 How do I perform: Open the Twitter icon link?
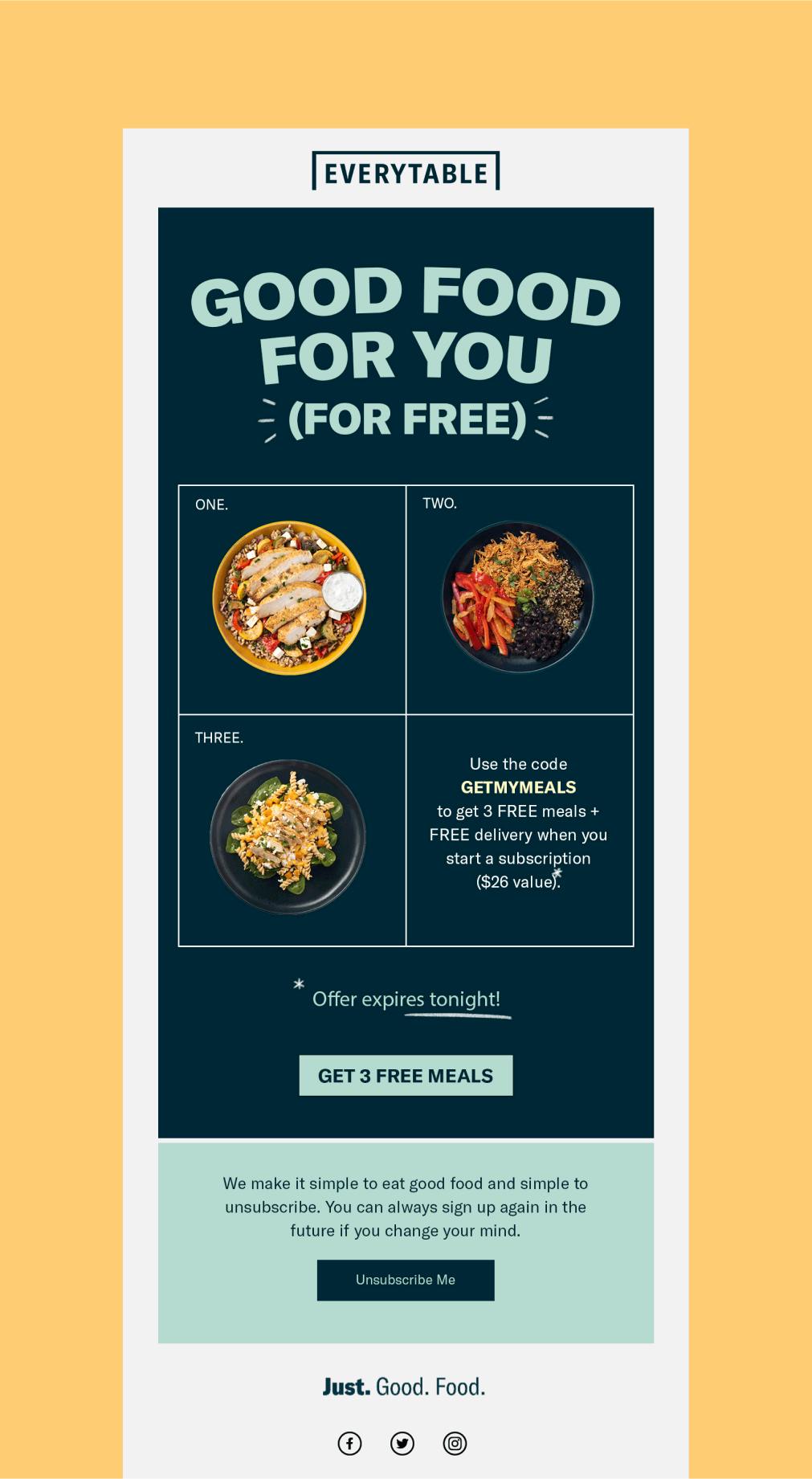tap(402, 1444)
